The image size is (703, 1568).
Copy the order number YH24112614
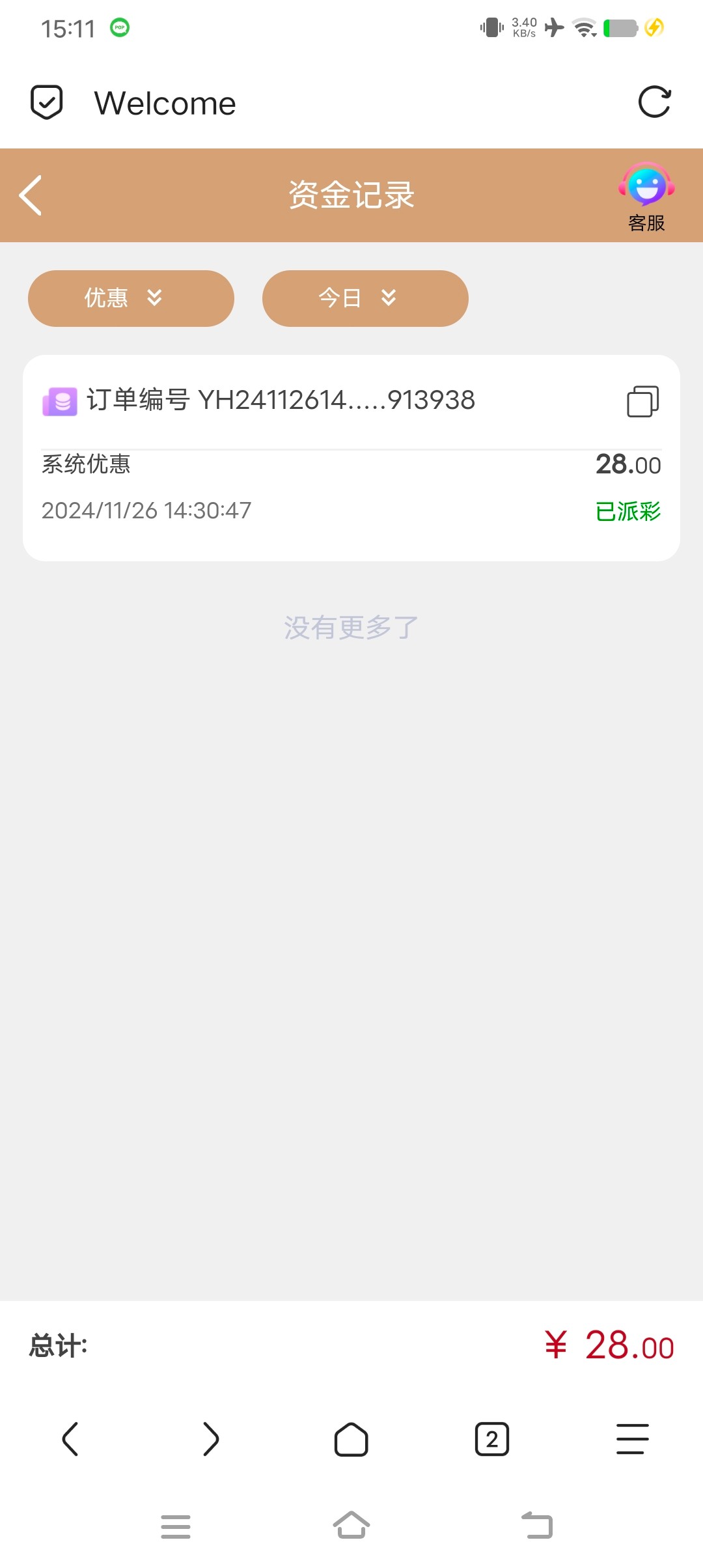pyautogui.click(x=642, y=401)
